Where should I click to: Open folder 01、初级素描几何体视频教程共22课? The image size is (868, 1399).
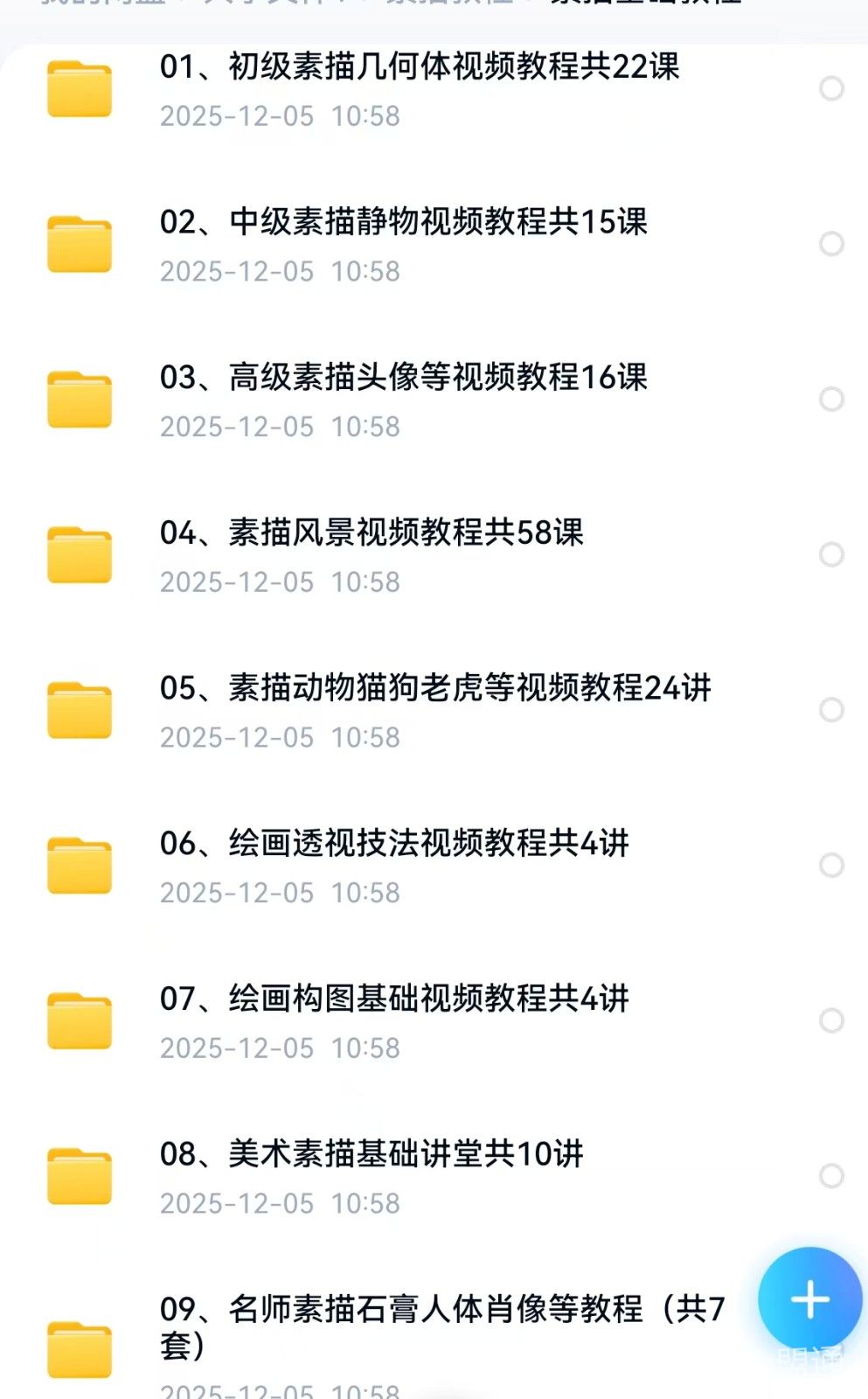pyautogui.click(x=419, y=68)
